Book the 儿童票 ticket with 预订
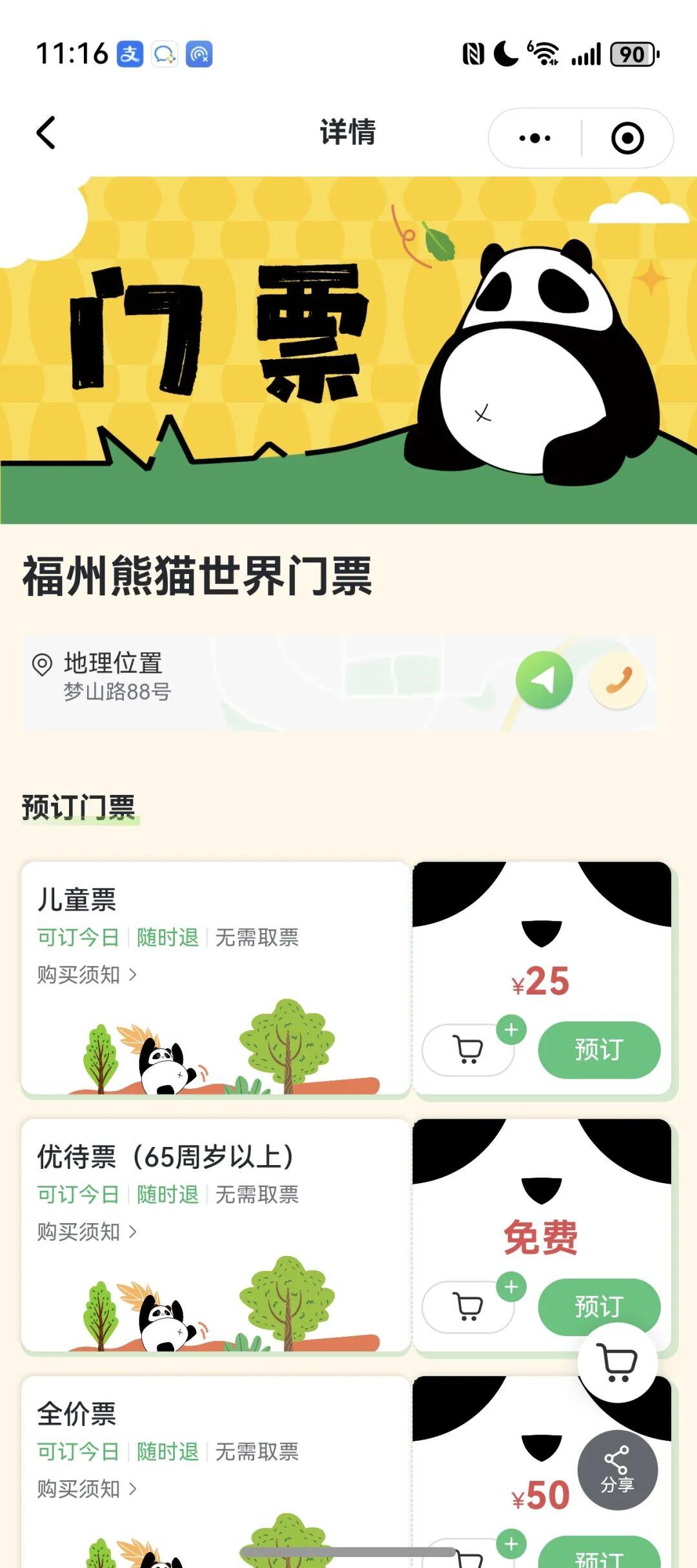Screen dimensions: 697x1568 click(598, 1049)
